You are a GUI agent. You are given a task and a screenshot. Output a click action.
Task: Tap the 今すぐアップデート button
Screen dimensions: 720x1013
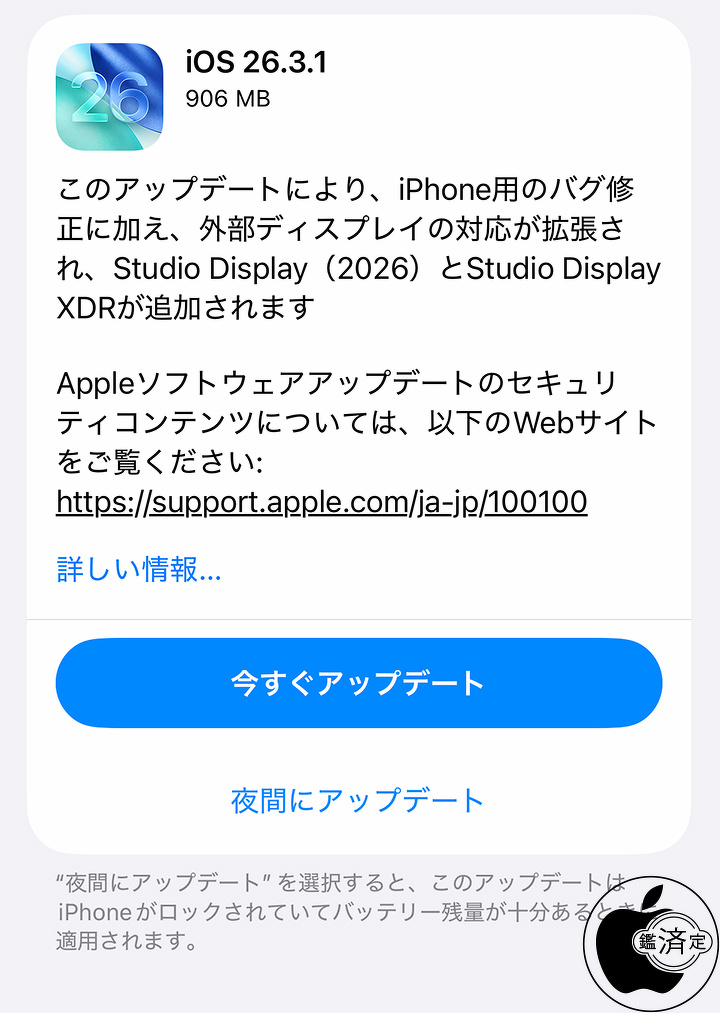click(358, 683)
